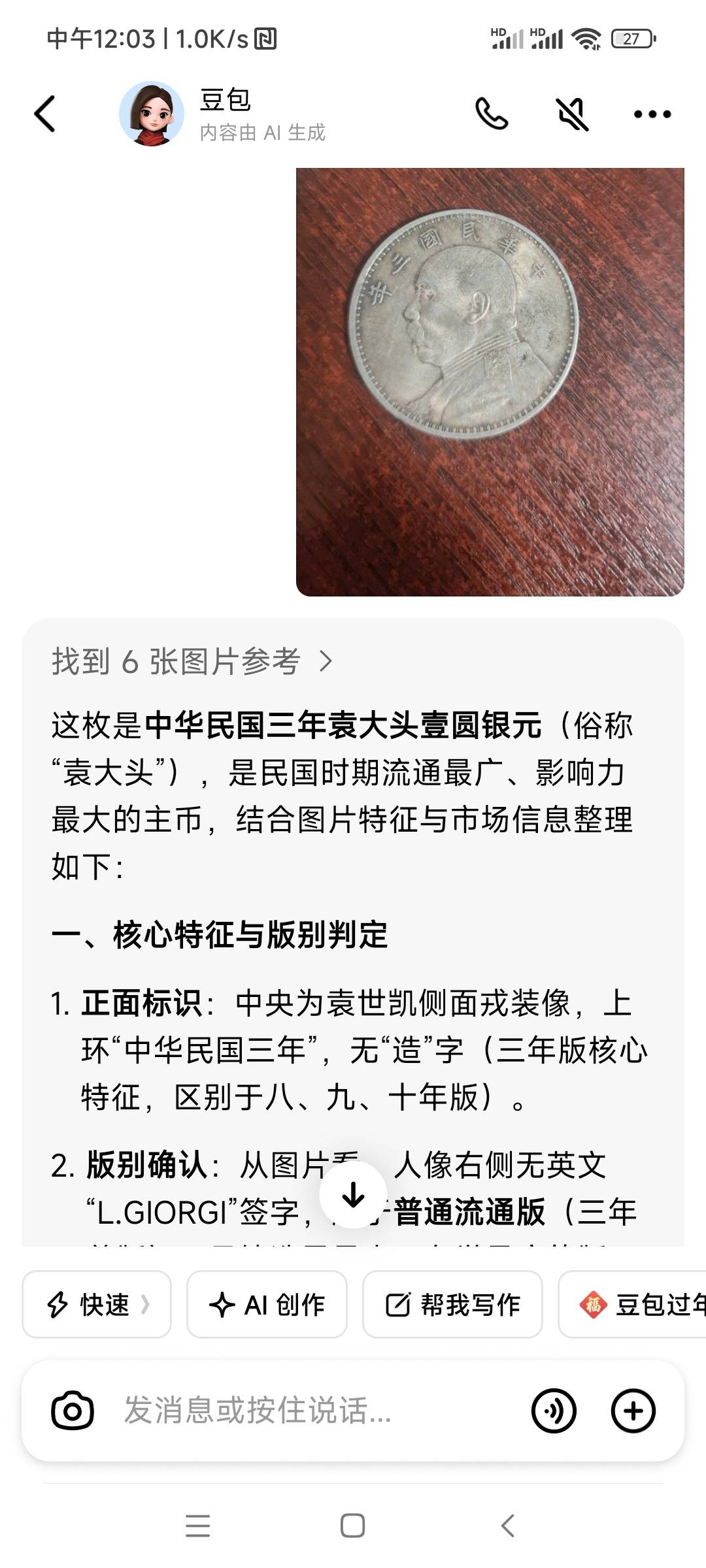Open recent apps from the navigation bar
Image resolution: width=706 pixels, height=1568 pixels.
[197, 1526]
